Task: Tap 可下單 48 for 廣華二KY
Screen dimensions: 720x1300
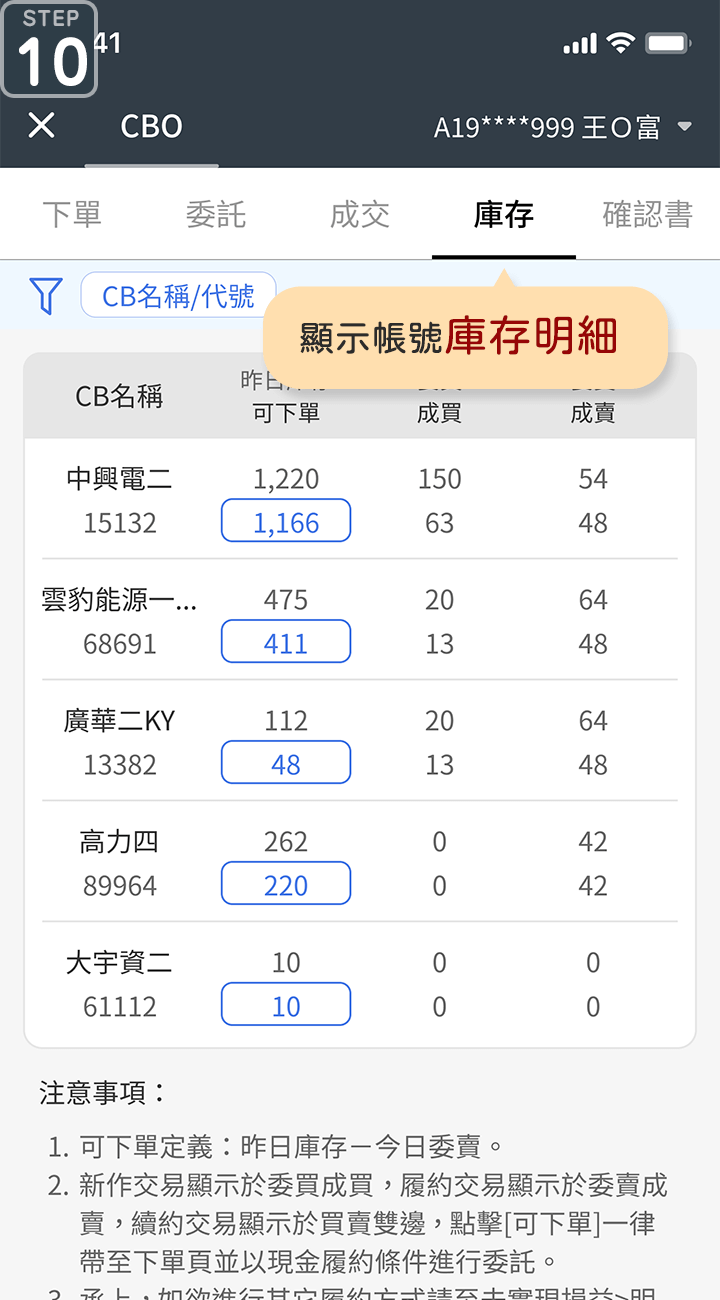Action: pos(286,763)
